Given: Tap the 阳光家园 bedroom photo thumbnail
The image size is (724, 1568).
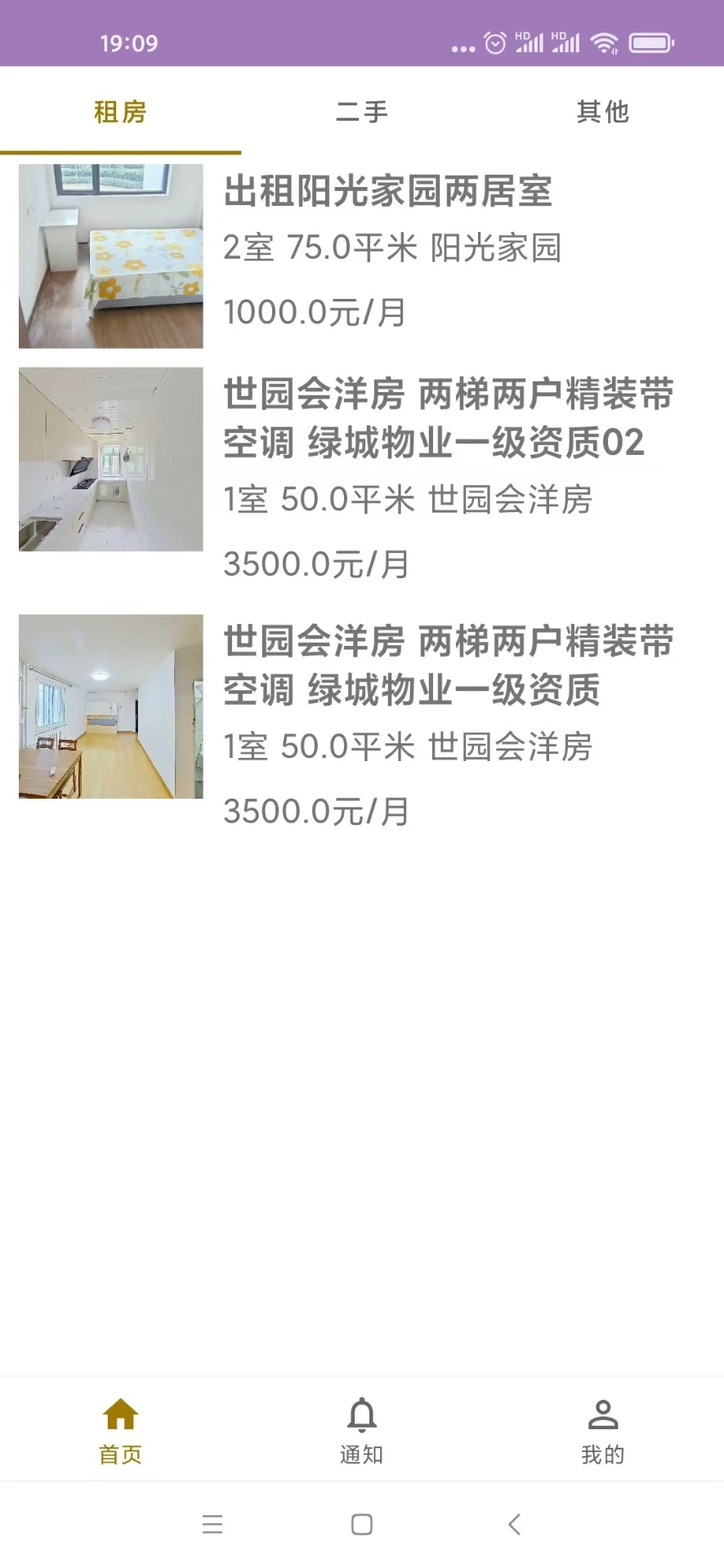Looking at the screenshot, I should 110,256.
